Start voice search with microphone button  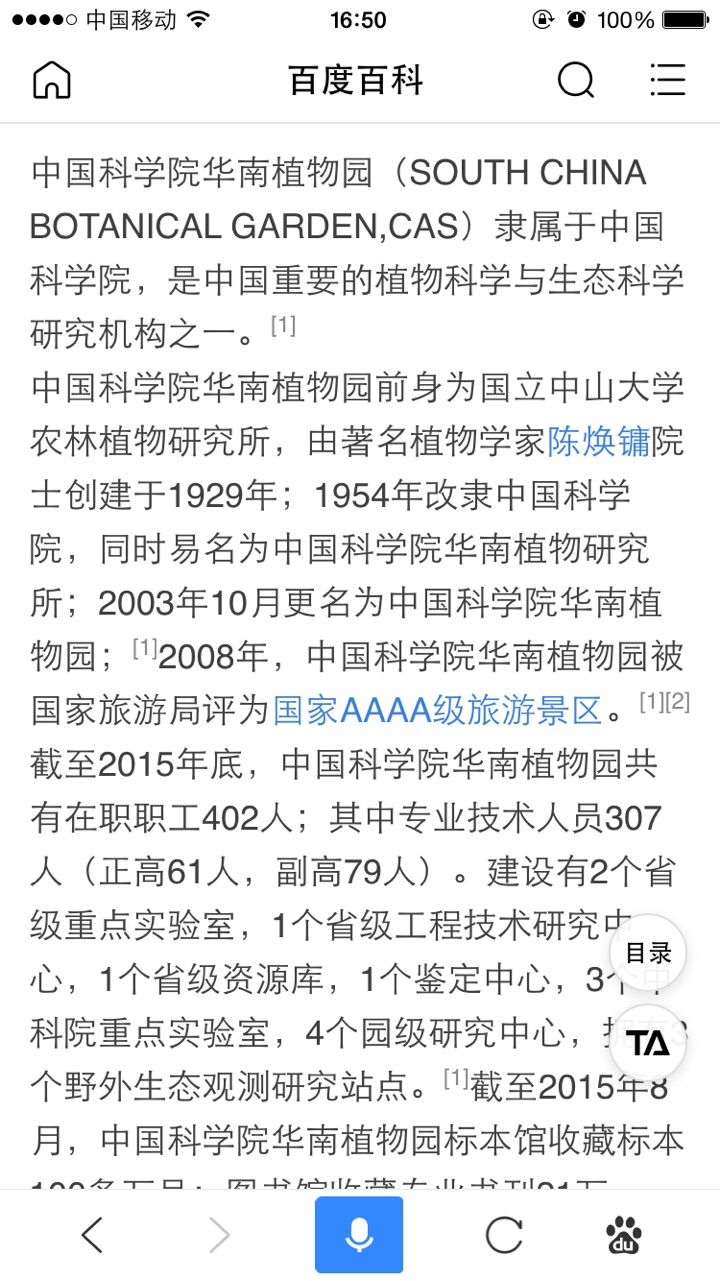359,1236
